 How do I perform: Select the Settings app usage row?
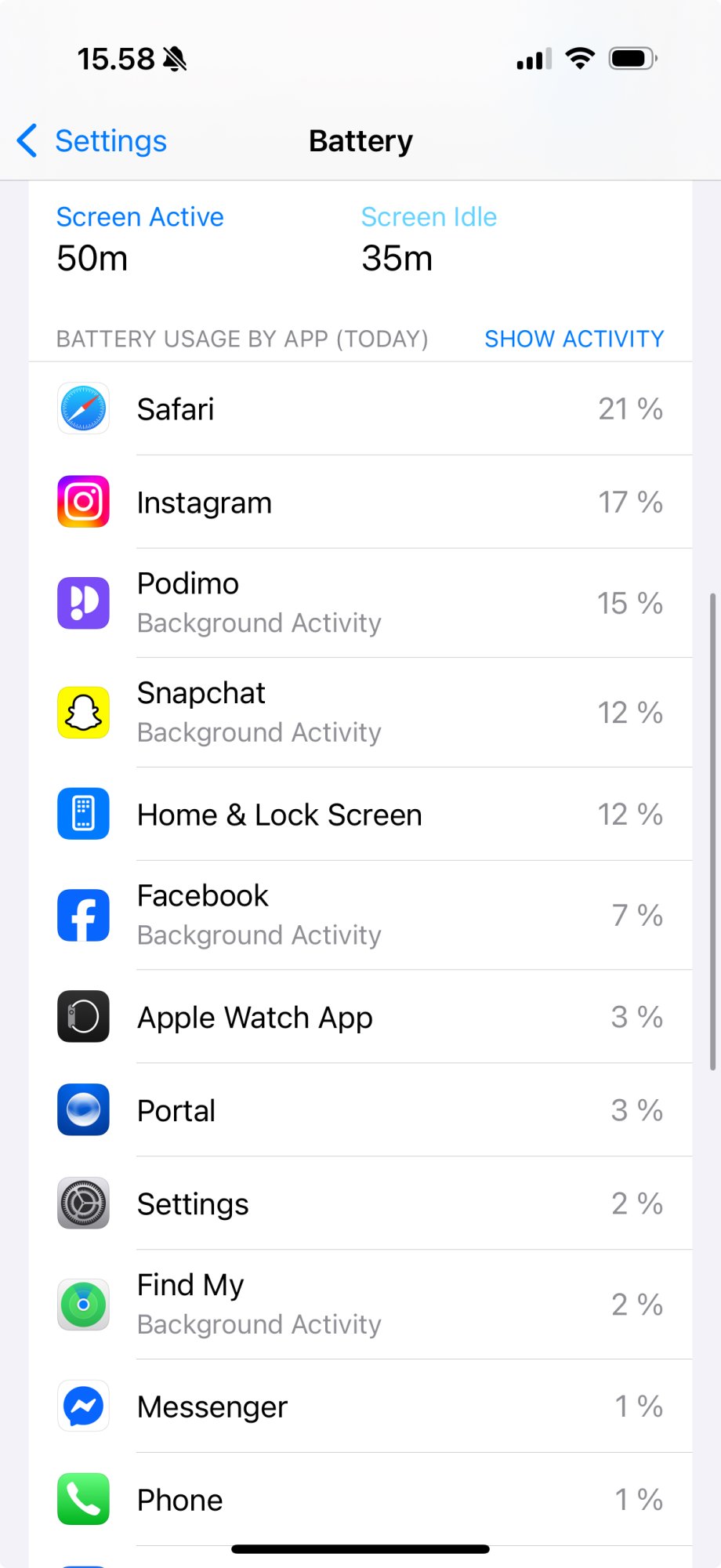360,1203
